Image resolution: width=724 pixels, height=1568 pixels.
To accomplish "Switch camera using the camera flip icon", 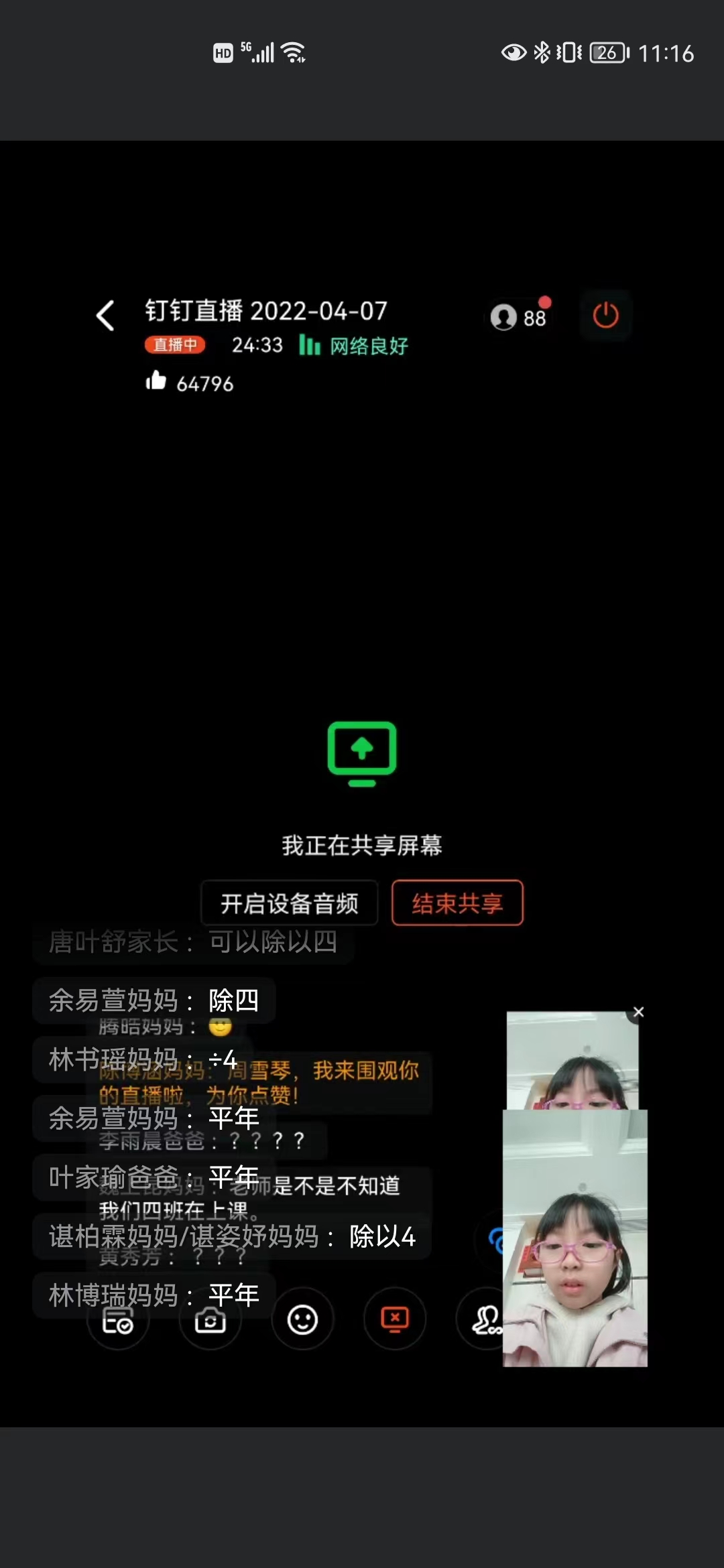I will 210,1320.
